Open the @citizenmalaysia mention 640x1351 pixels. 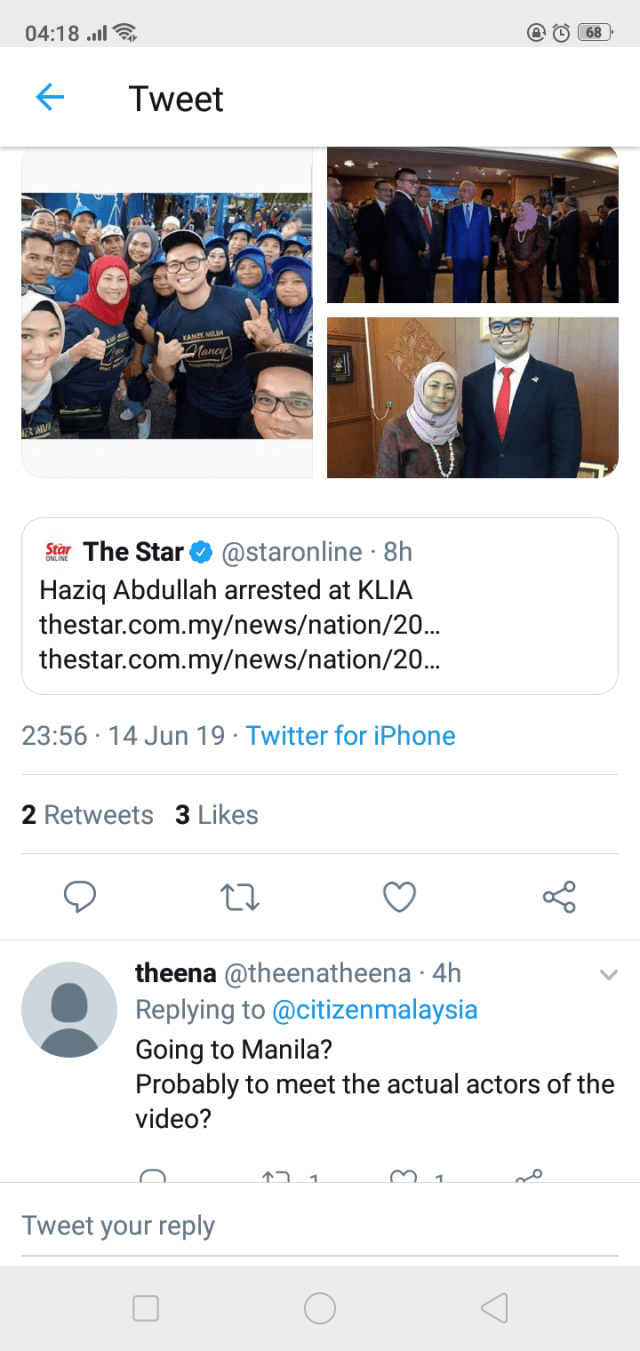[x=375, y=1010]
